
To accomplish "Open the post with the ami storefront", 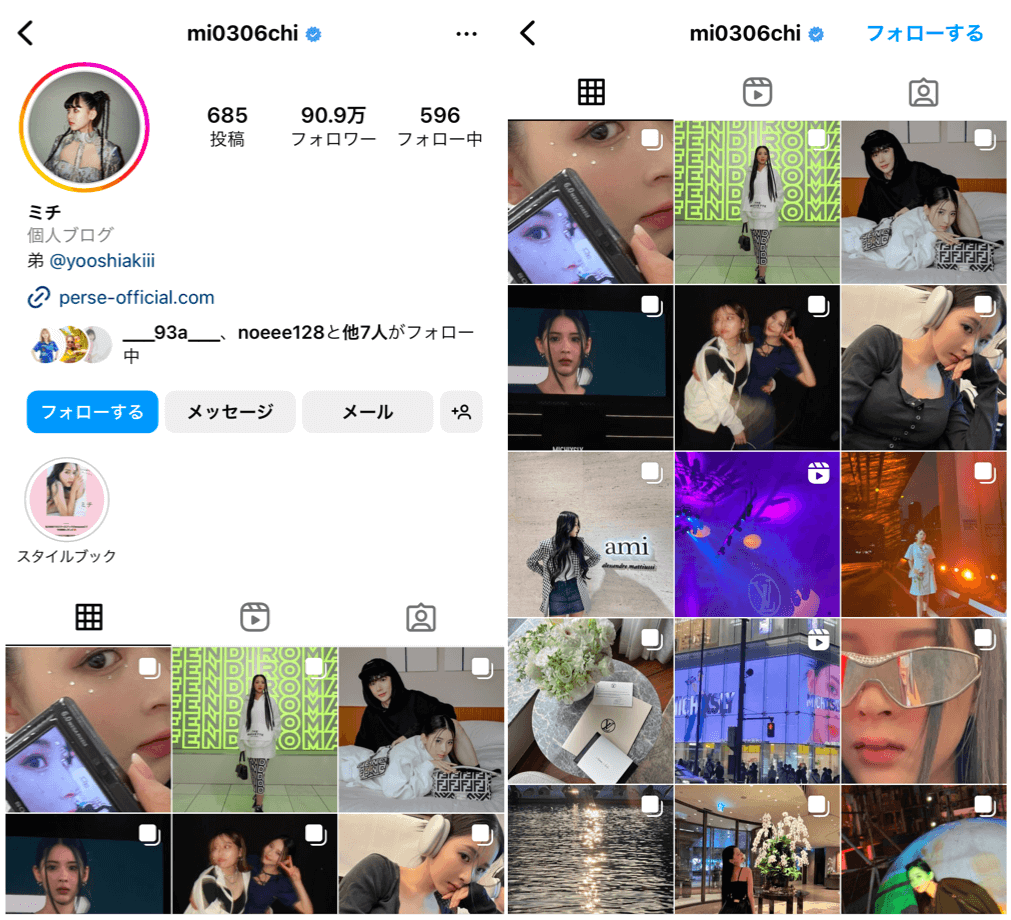I will pyautogui.click(x=589, y=533).
